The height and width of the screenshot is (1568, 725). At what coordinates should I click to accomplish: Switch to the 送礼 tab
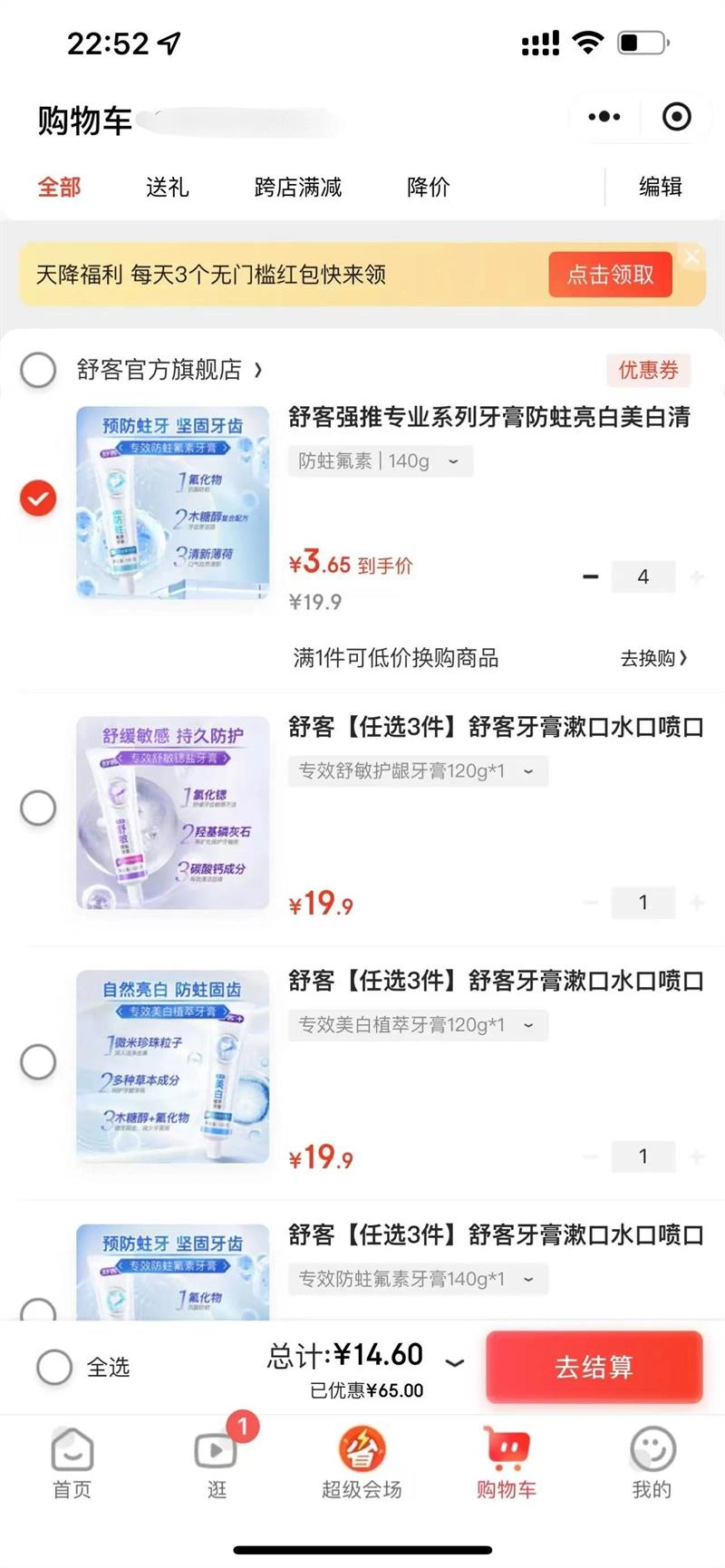pos(167,187)
